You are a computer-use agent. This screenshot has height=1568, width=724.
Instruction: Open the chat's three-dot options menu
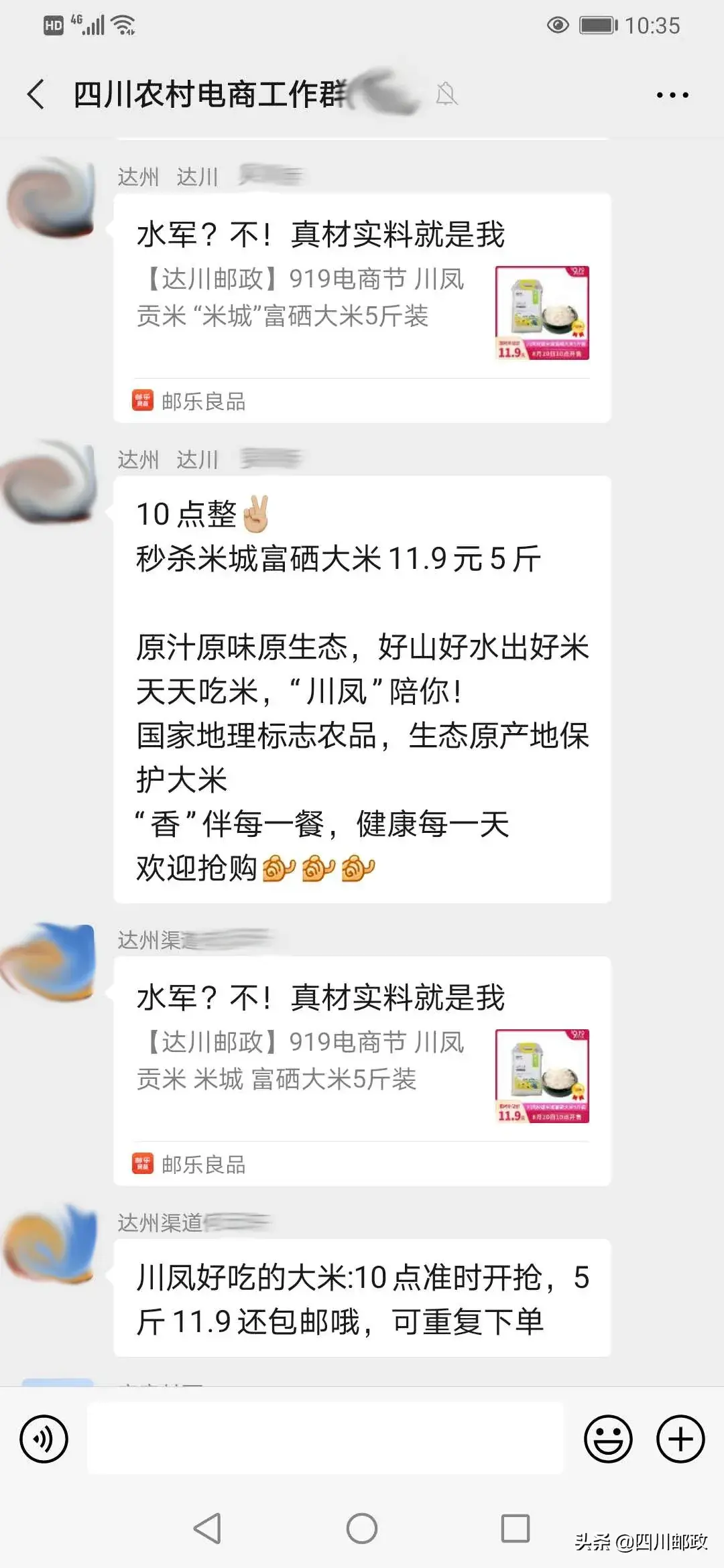coord(672,95)
